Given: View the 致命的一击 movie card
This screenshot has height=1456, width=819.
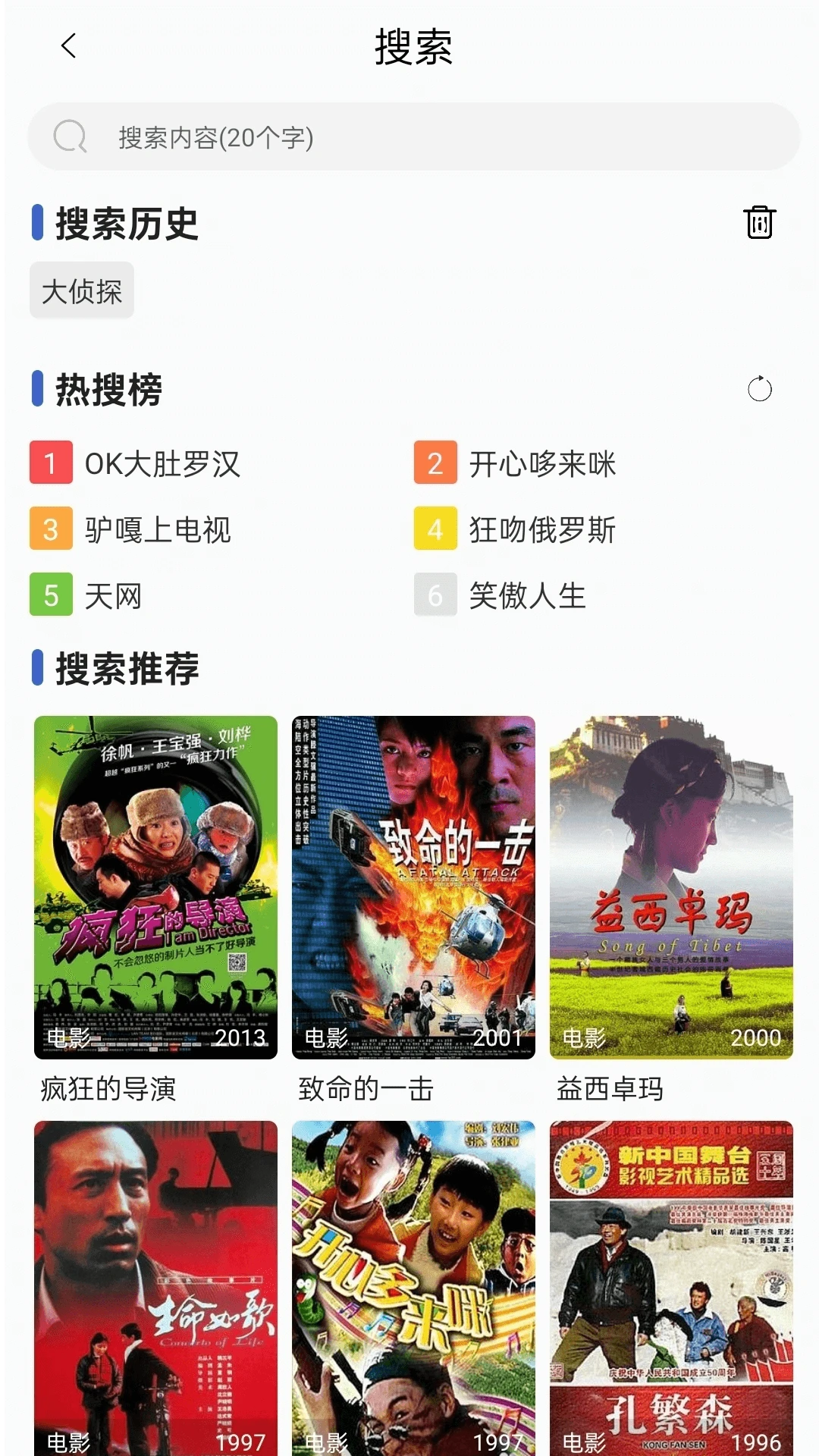Looking at the screenshot, I should pyautogui.click(x=413, y=887).
